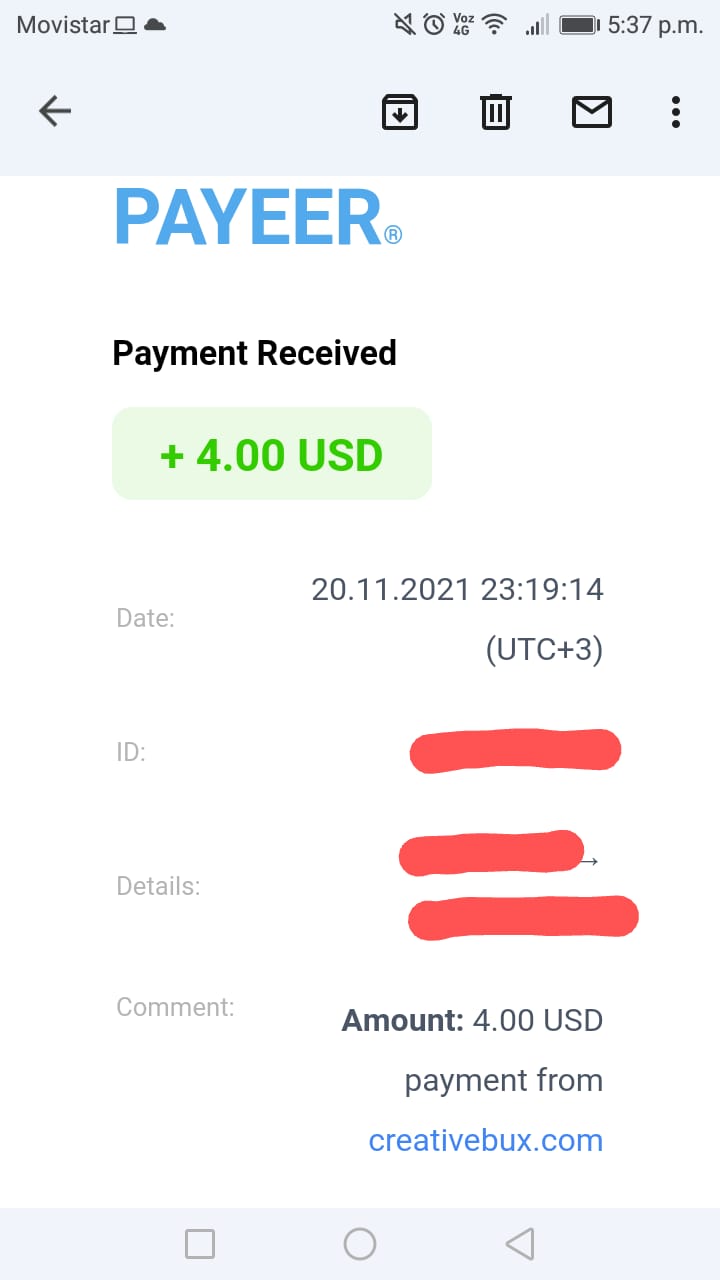This screenshot has width=720, height=1280.
Task: Archive this email
Action: click(400, 111)
